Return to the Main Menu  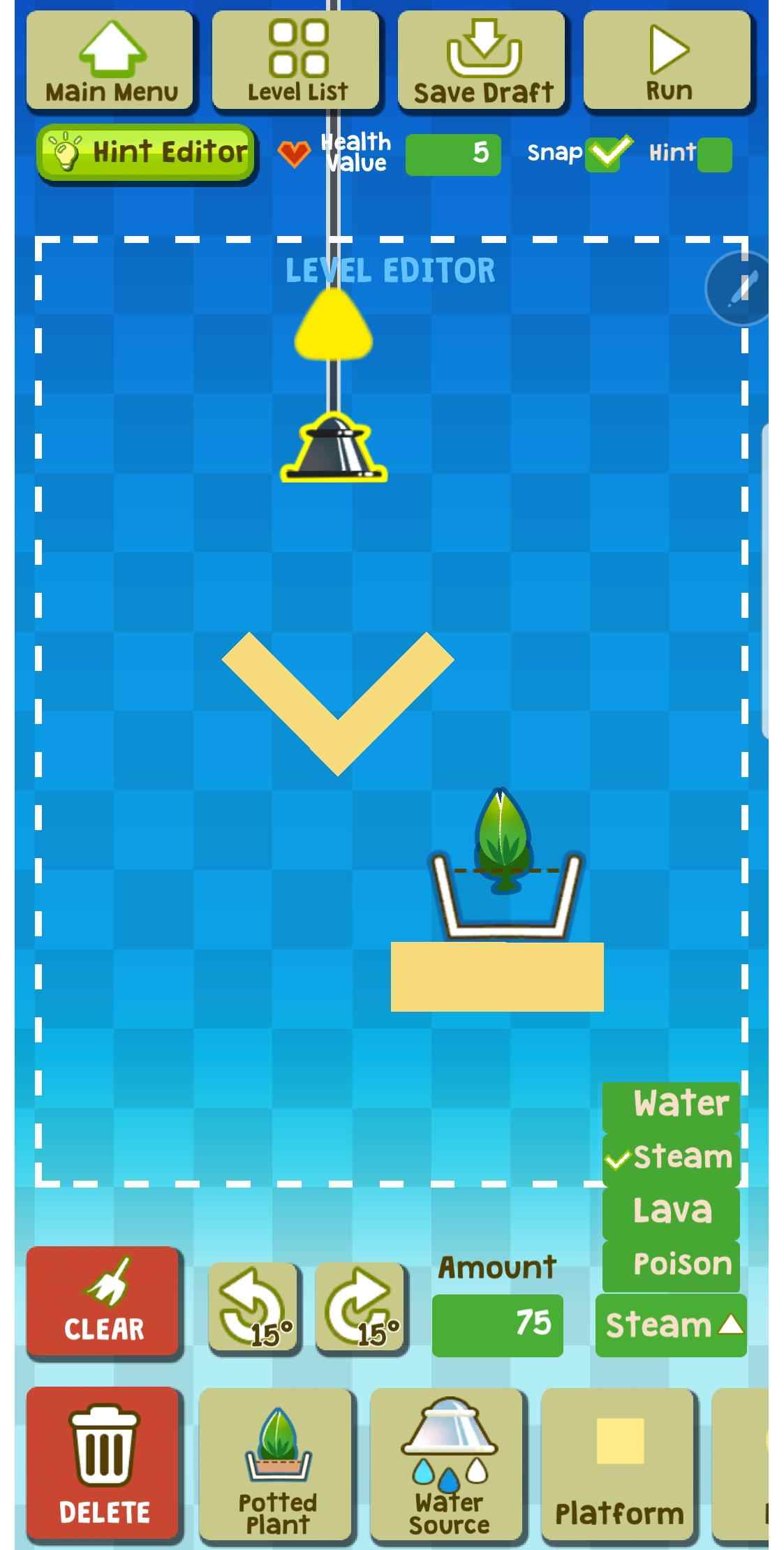[110, 59]
